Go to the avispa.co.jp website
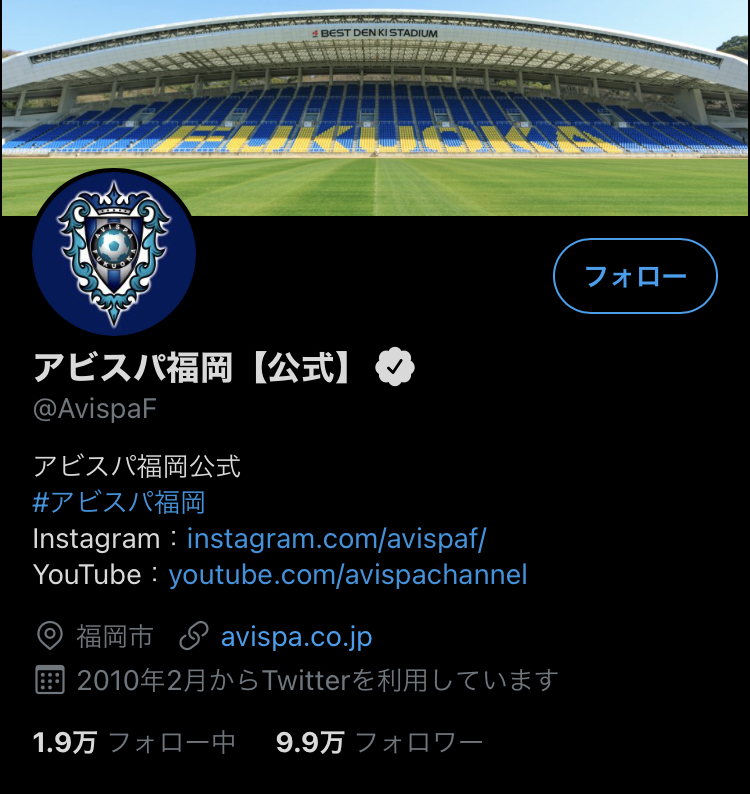The width and height of the screenshot is (750, 794). 296,636
